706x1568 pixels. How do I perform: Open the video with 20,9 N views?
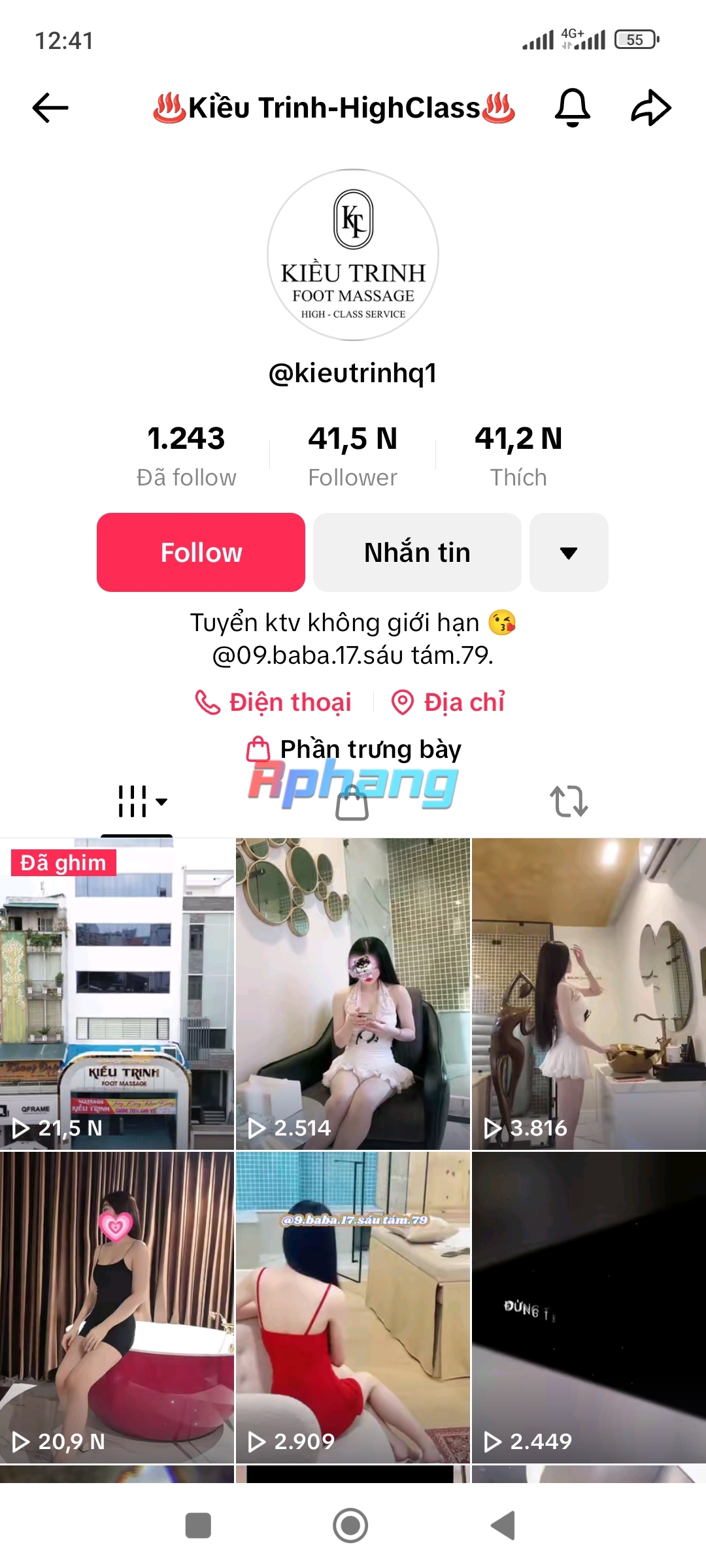[117, 1307]
